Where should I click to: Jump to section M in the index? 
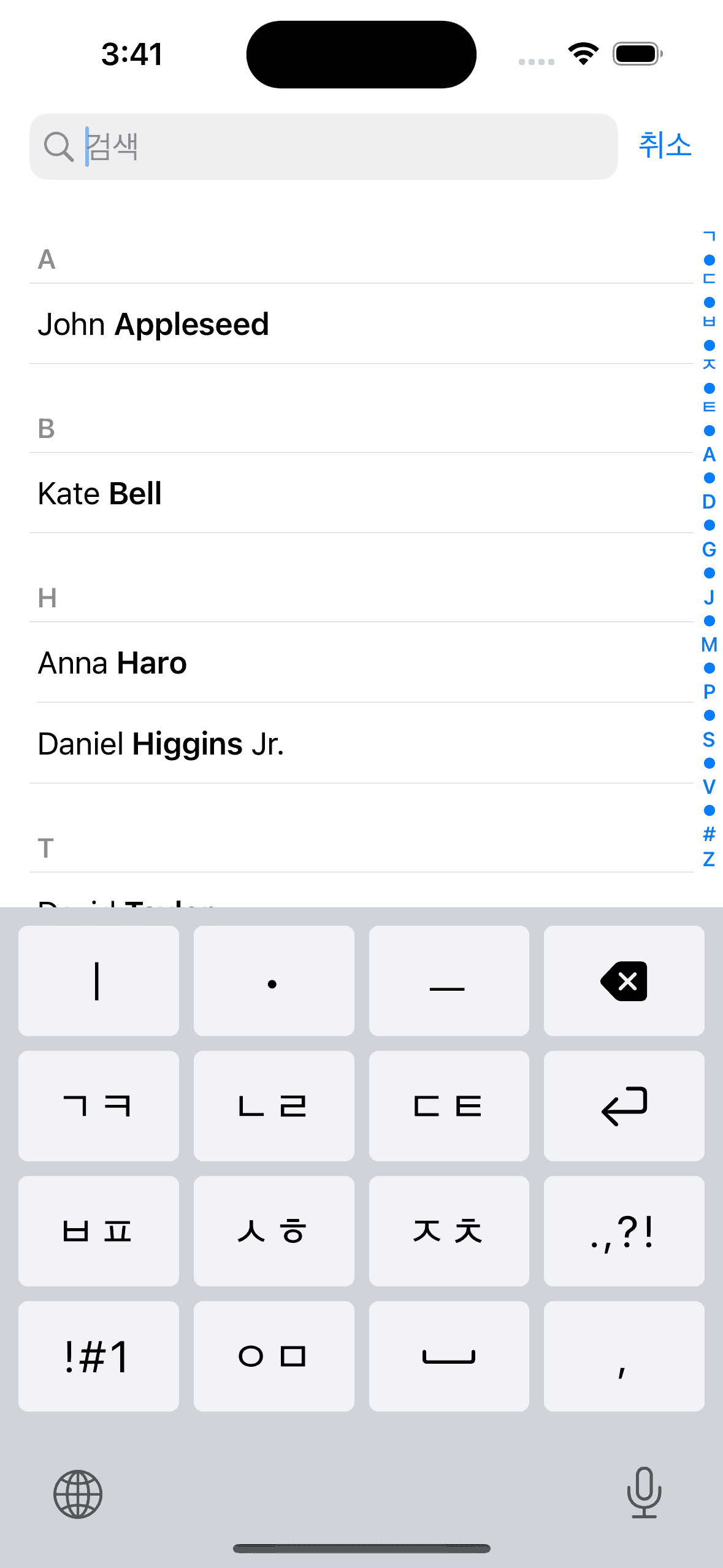point(709,644)
